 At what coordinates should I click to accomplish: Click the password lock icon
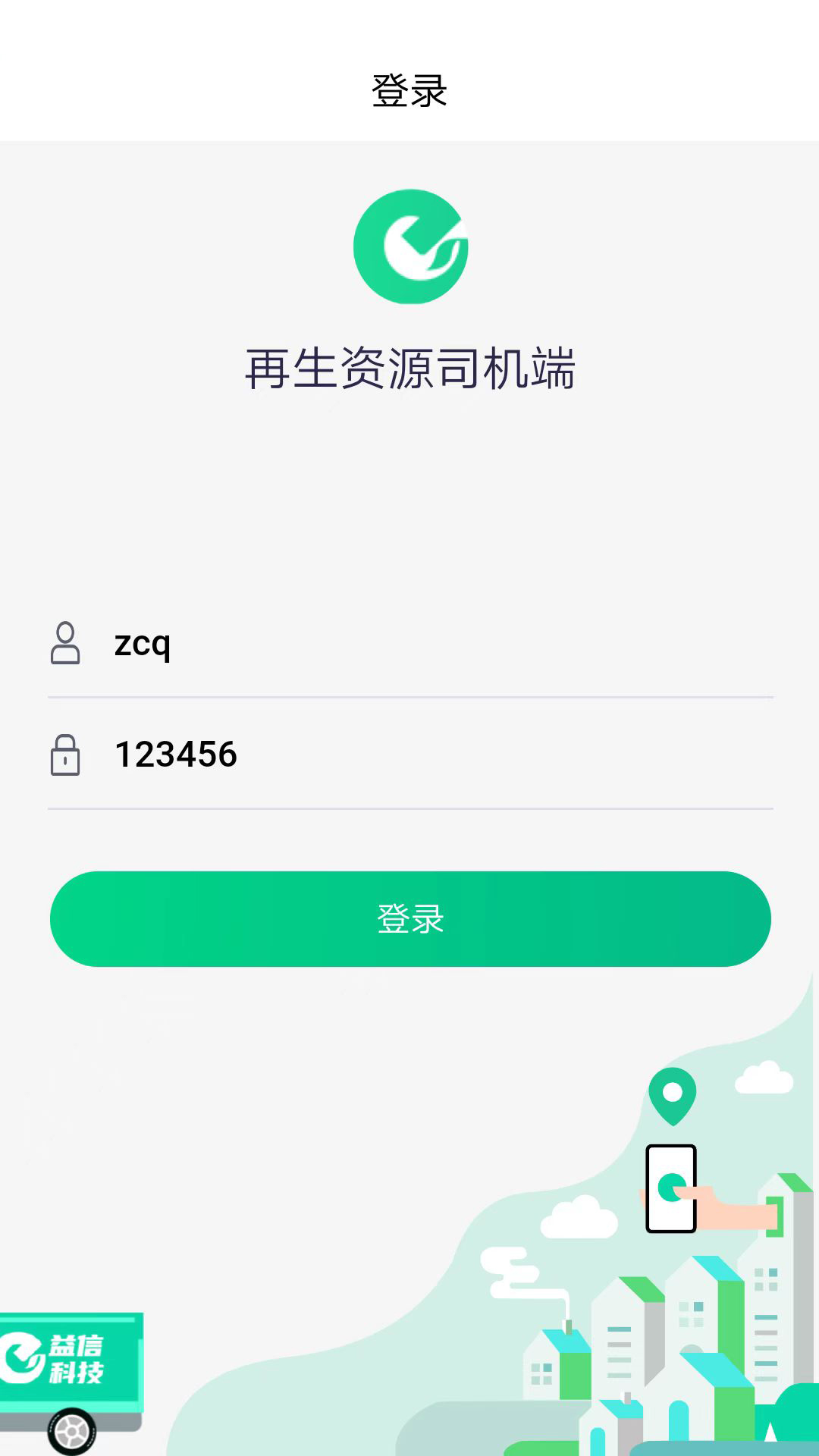[67, 755]
